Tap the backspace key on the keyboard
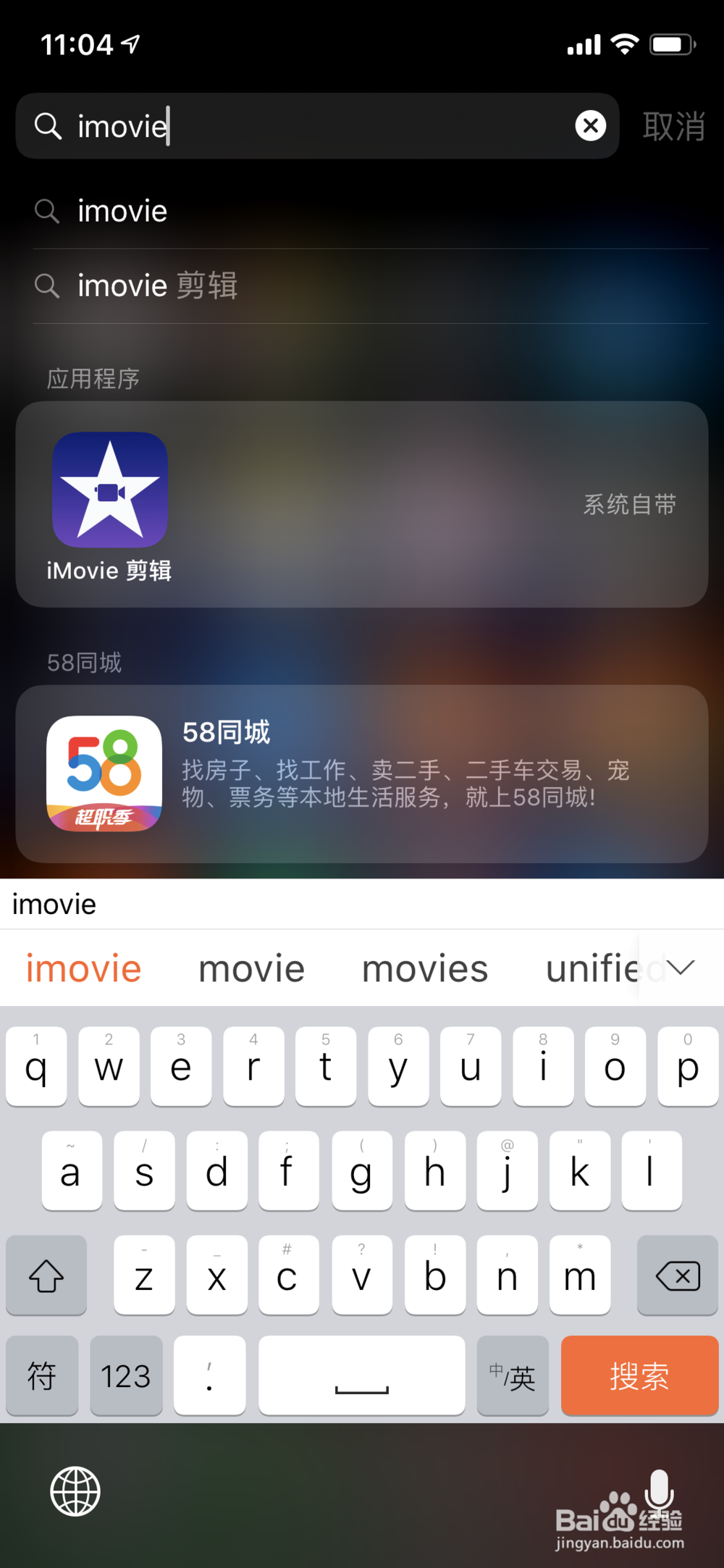Image resolution: width=724 pixels, height=1568 pixels. coord(677,1275)
